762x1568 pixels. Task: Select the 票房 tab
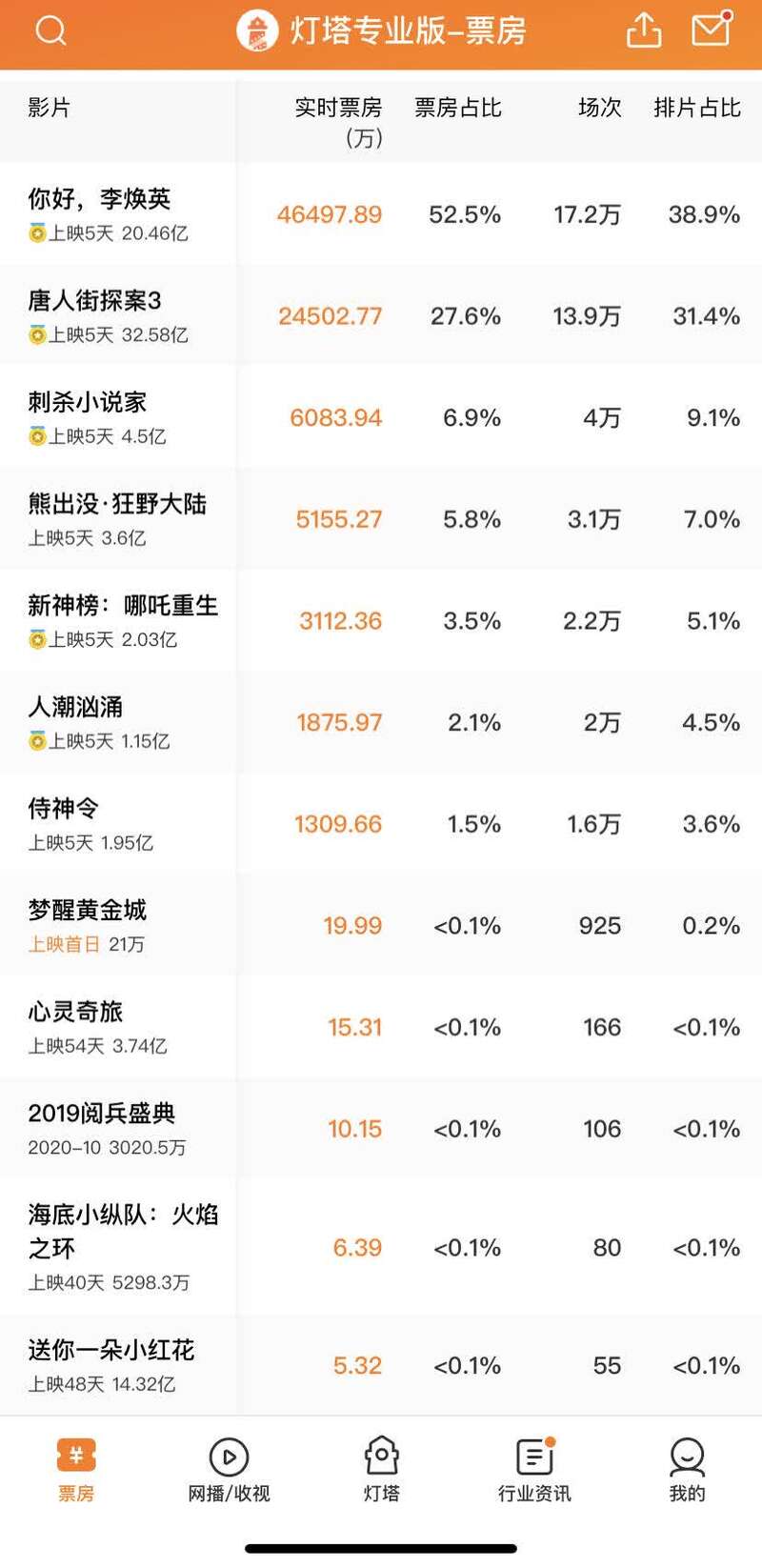(x=76, y=1470)
